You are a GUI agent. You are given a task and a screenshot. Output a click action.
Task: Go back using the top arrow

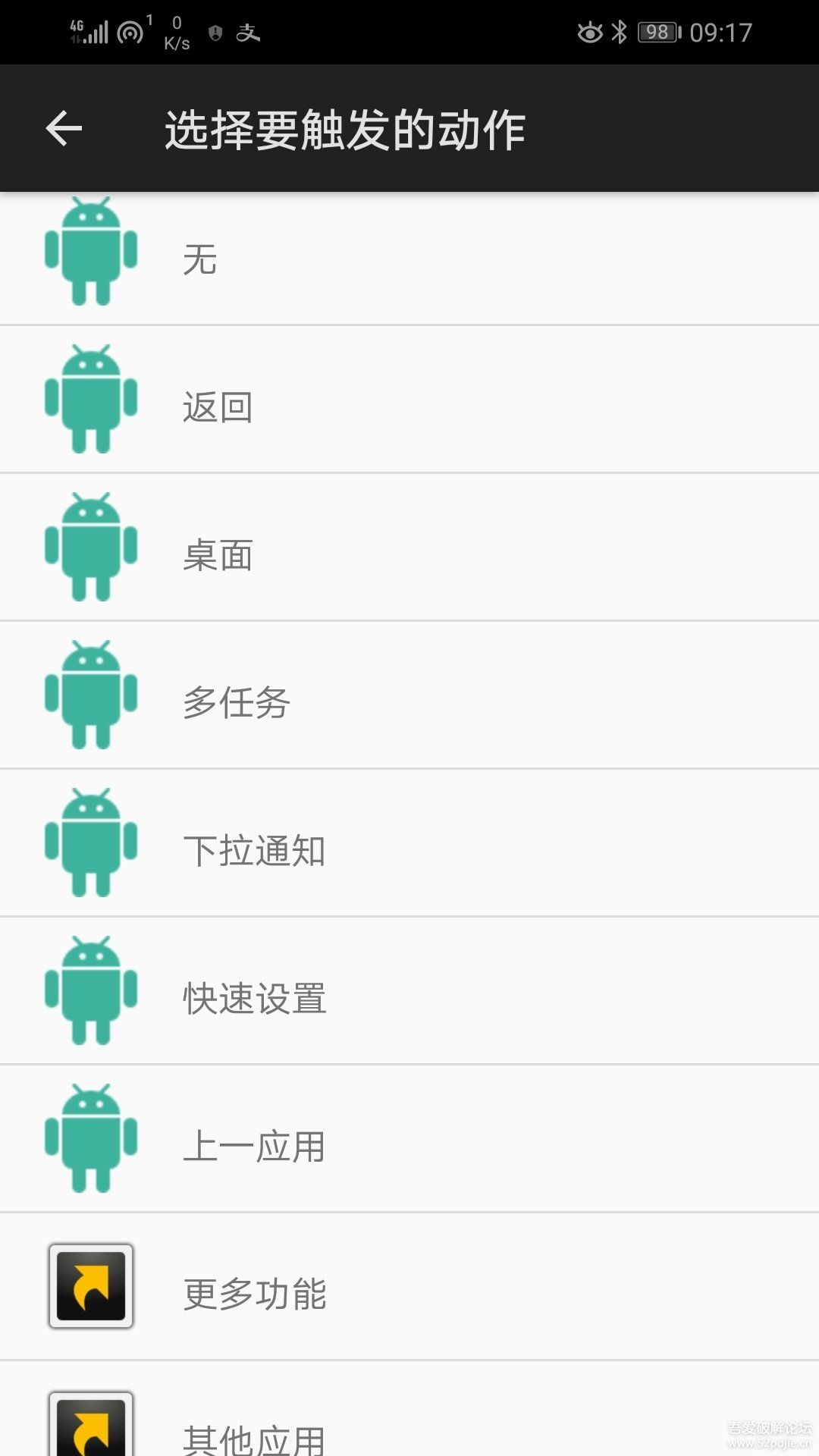tap(64, 128)
